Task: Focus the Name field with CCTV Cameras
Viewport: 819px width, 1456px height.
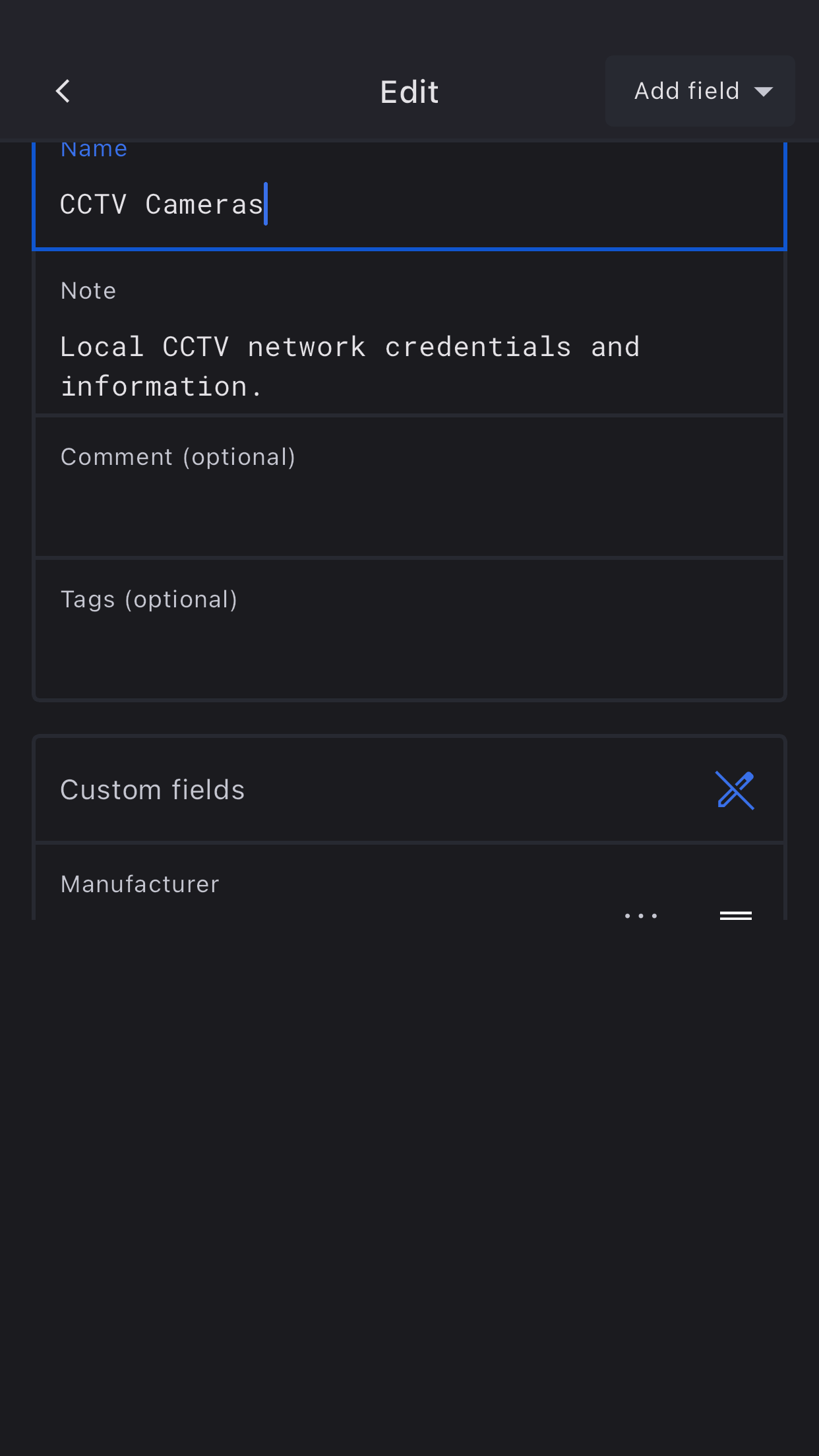Action: [409, 204]
